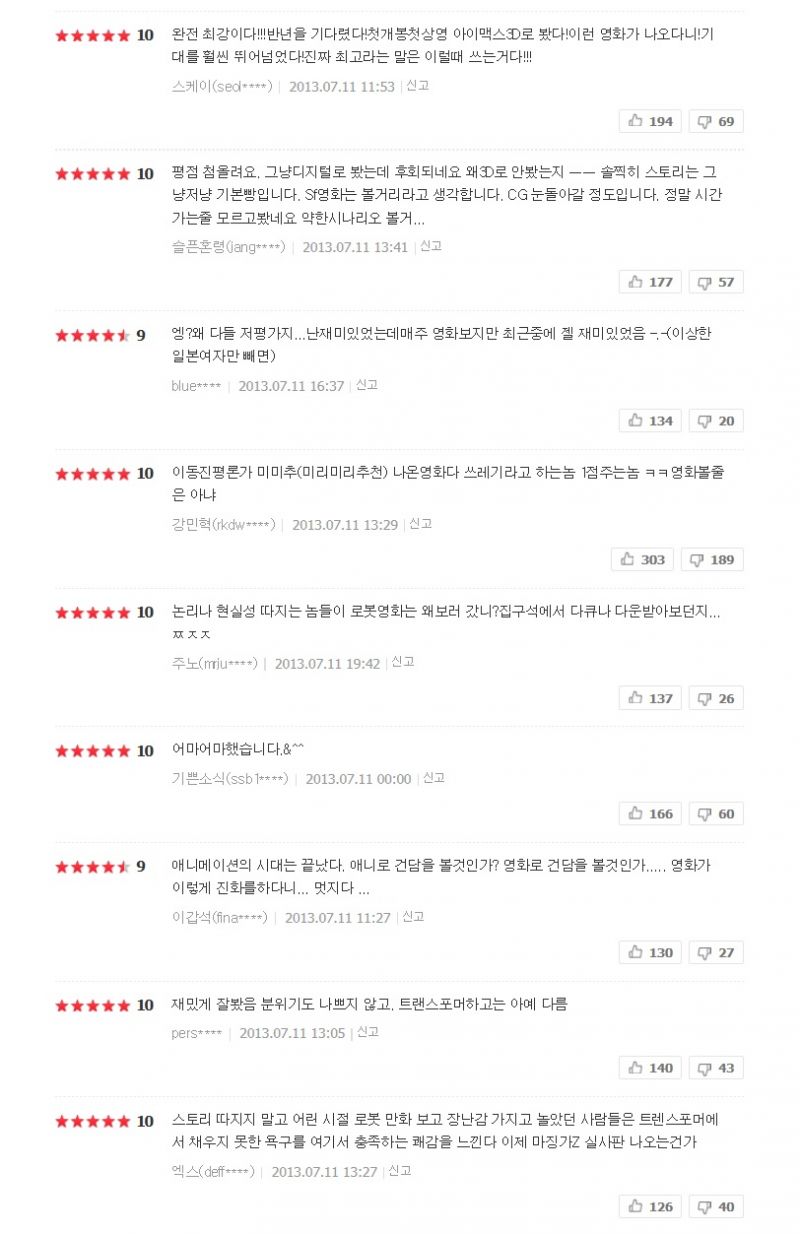This screenshot has width=800, height=1234.
Task: Upvote the review by 스케이(seol****)
Action: (650, 121)
